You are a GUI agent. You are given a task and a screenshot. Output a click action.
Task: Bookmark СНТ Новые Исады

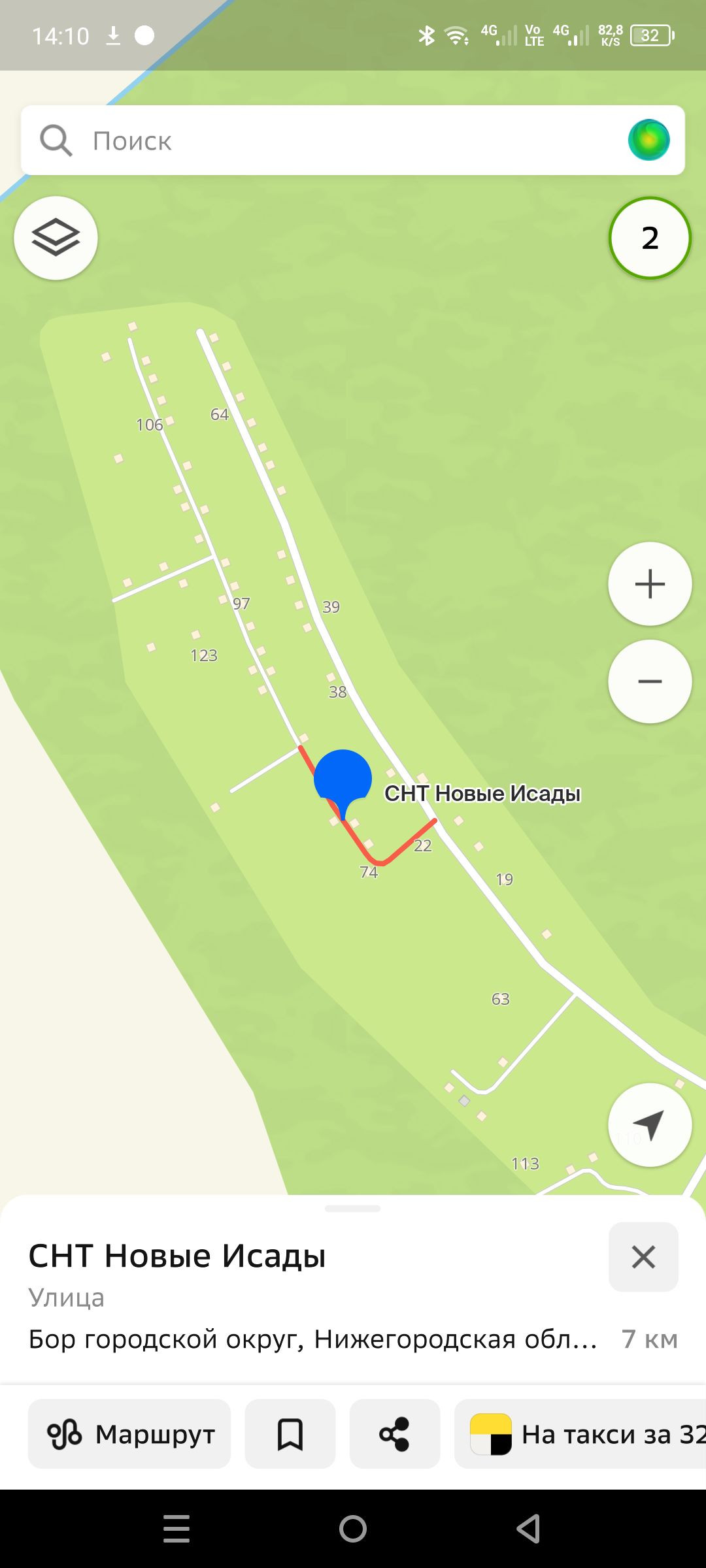(x=290, y=1435)
